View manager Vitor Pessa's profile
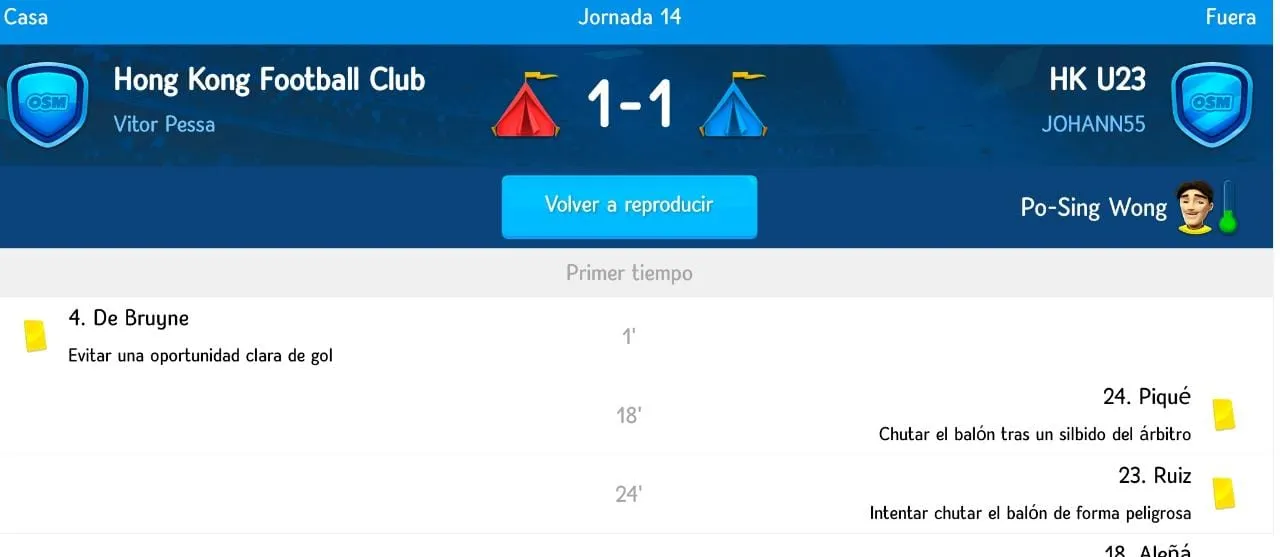The width and height of the screenshot is (1280, 557). coord(164,125)
